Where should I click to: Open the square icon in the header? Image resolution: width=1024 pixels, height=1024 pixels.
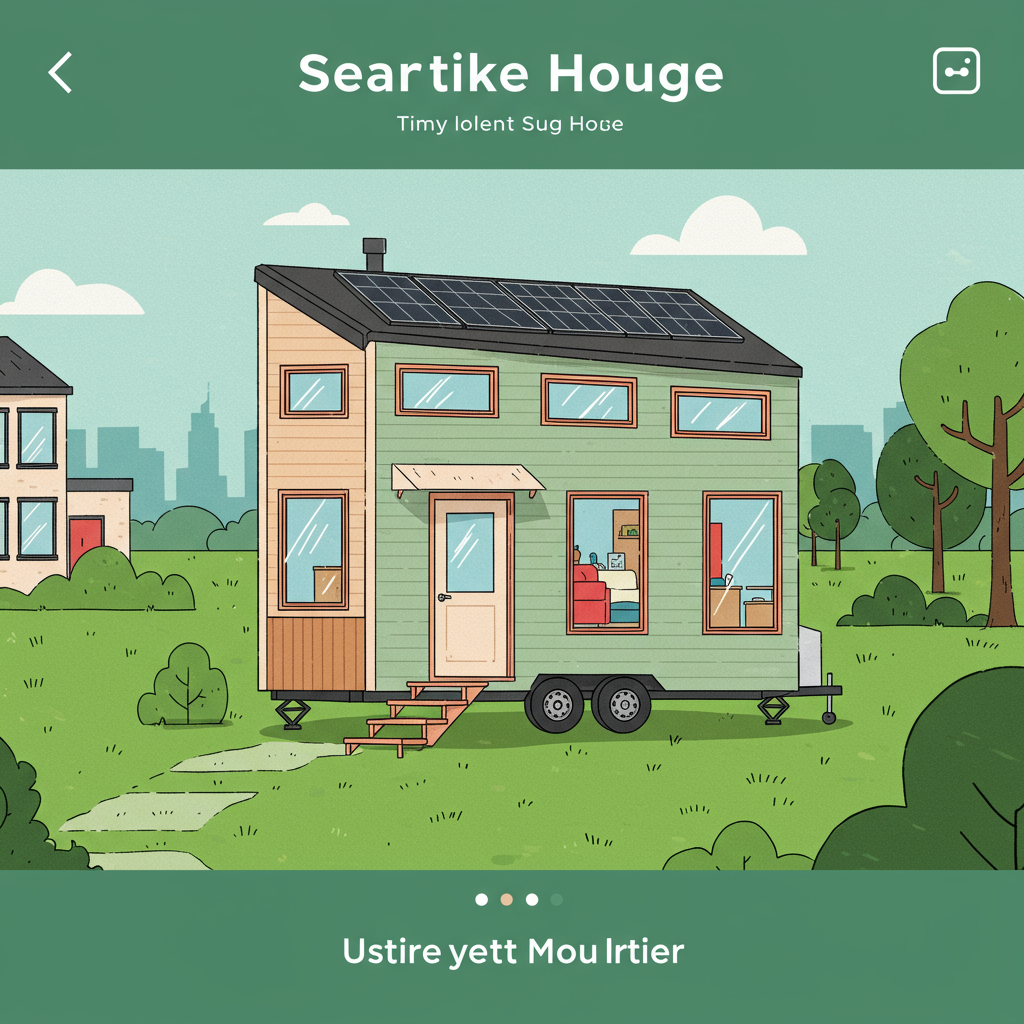tap(956, 72)
